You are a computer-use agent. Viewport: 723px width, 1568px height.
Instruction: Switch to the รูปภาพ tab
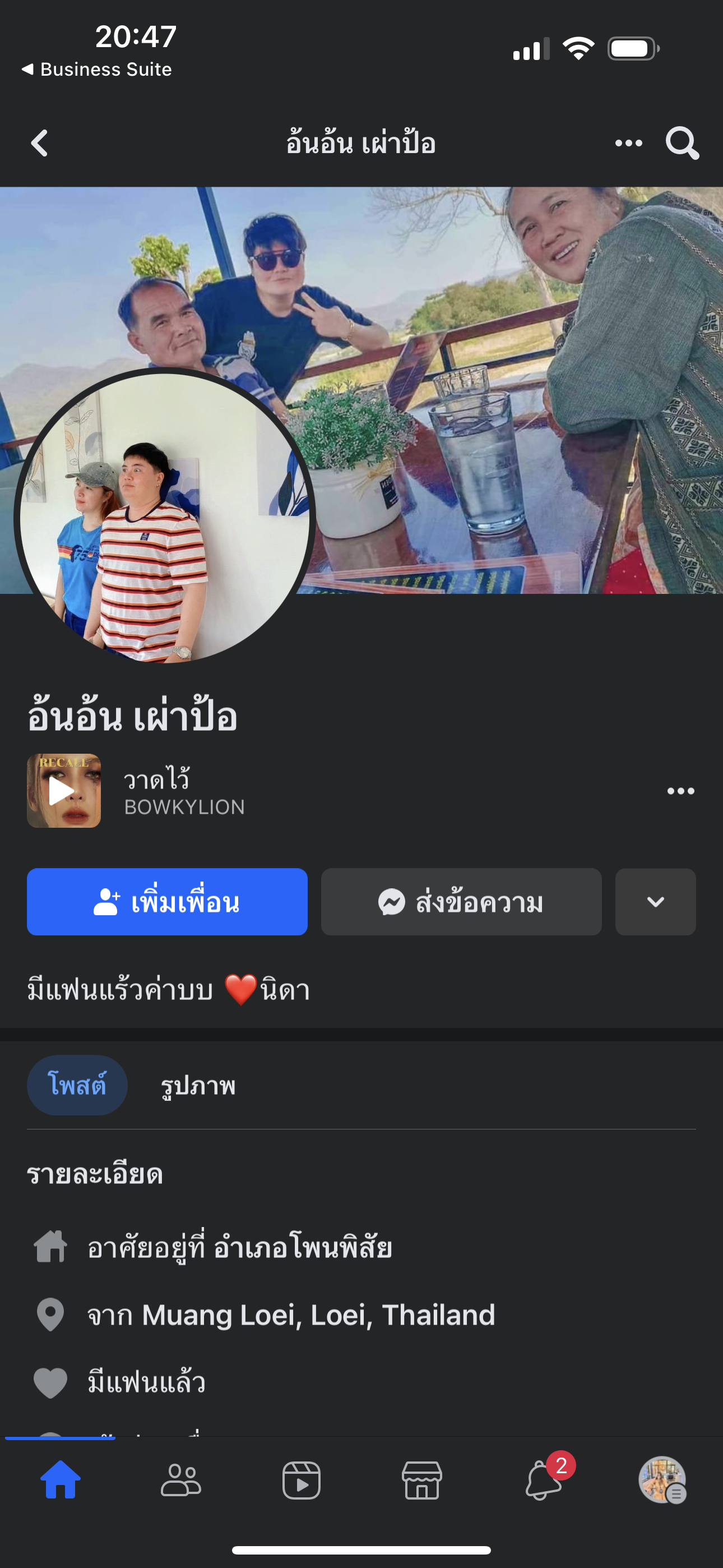(x=198, y=1086)
